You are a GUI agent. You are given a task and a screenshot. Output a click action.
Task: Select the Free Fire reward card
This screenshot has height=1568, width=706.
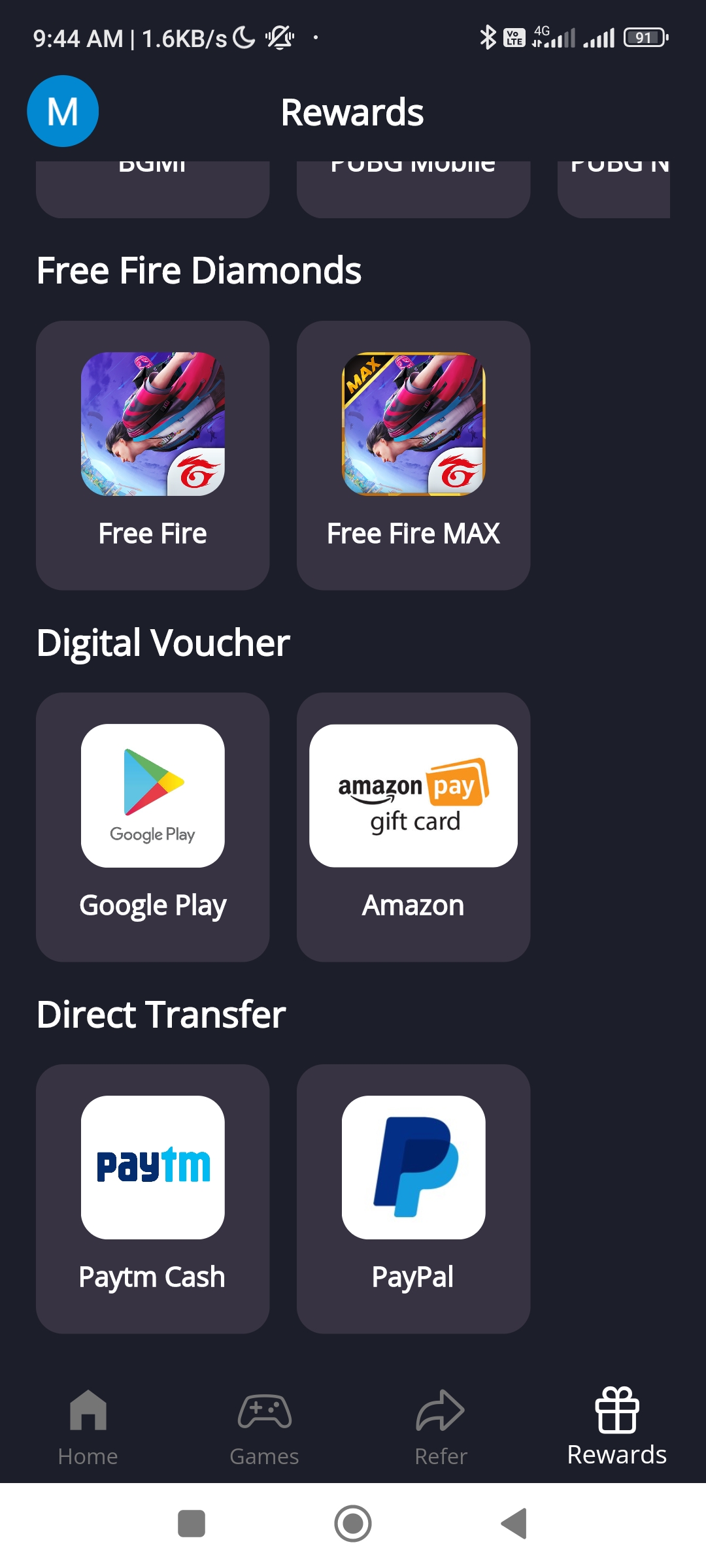(152, 455)
